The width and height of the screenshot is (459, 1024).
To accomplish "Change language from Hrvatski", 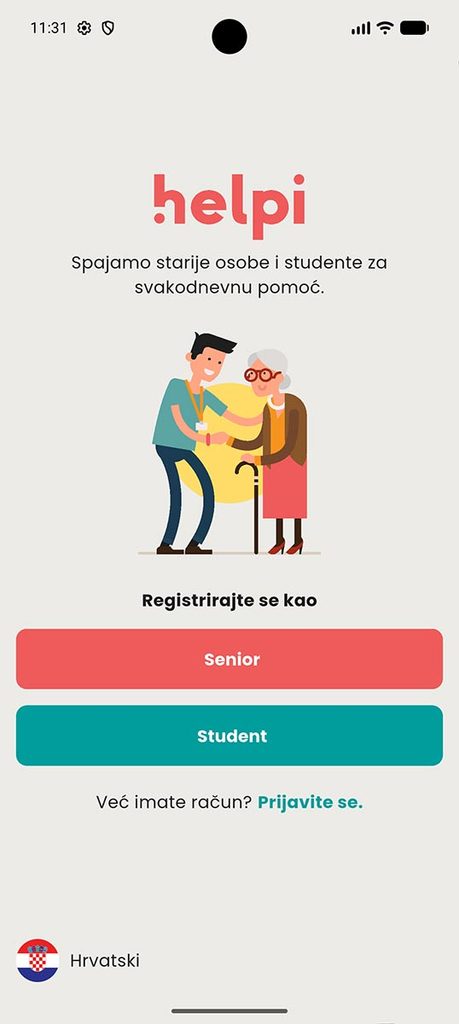I will coord(78,961).
